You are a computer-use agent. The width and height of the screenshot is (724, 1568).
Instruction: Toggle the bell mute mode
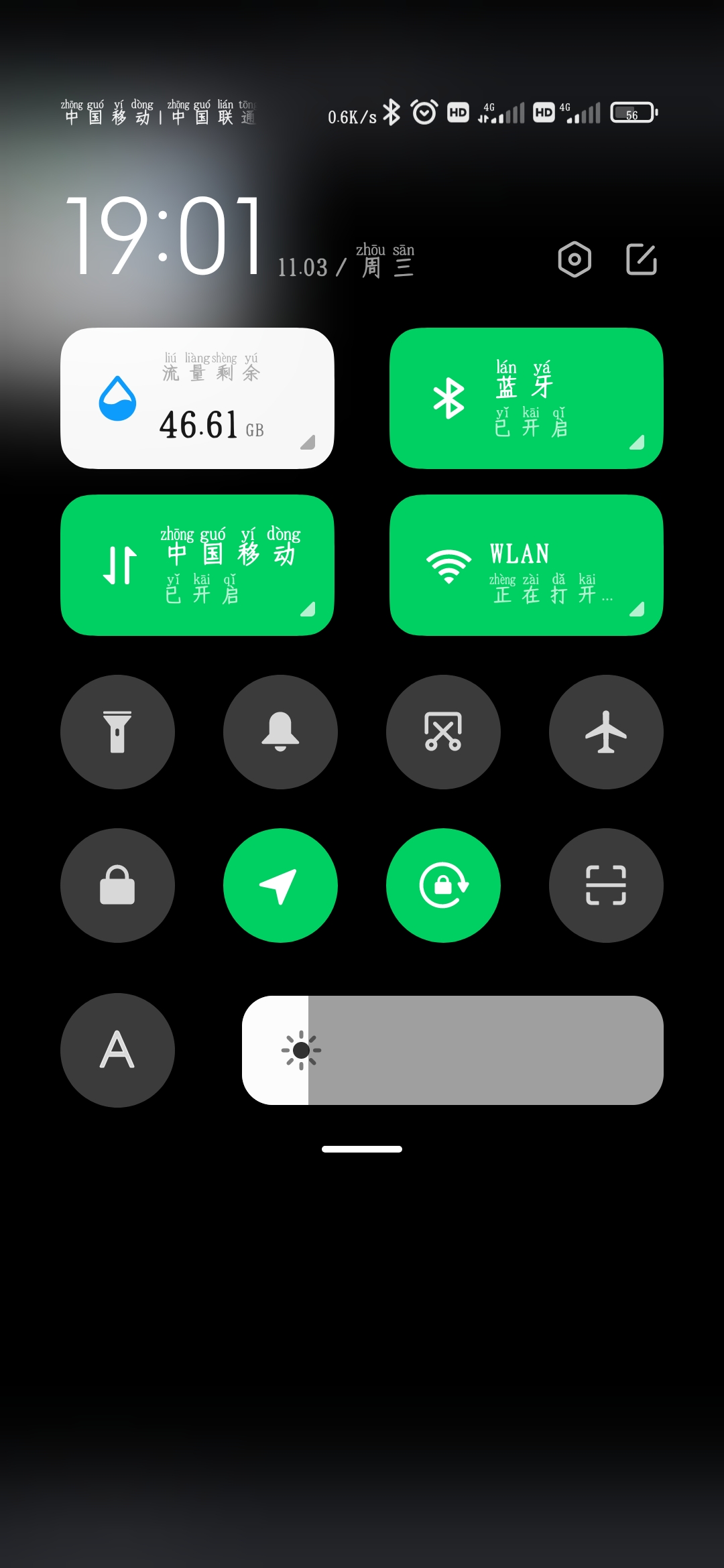(x=280, y=732)
